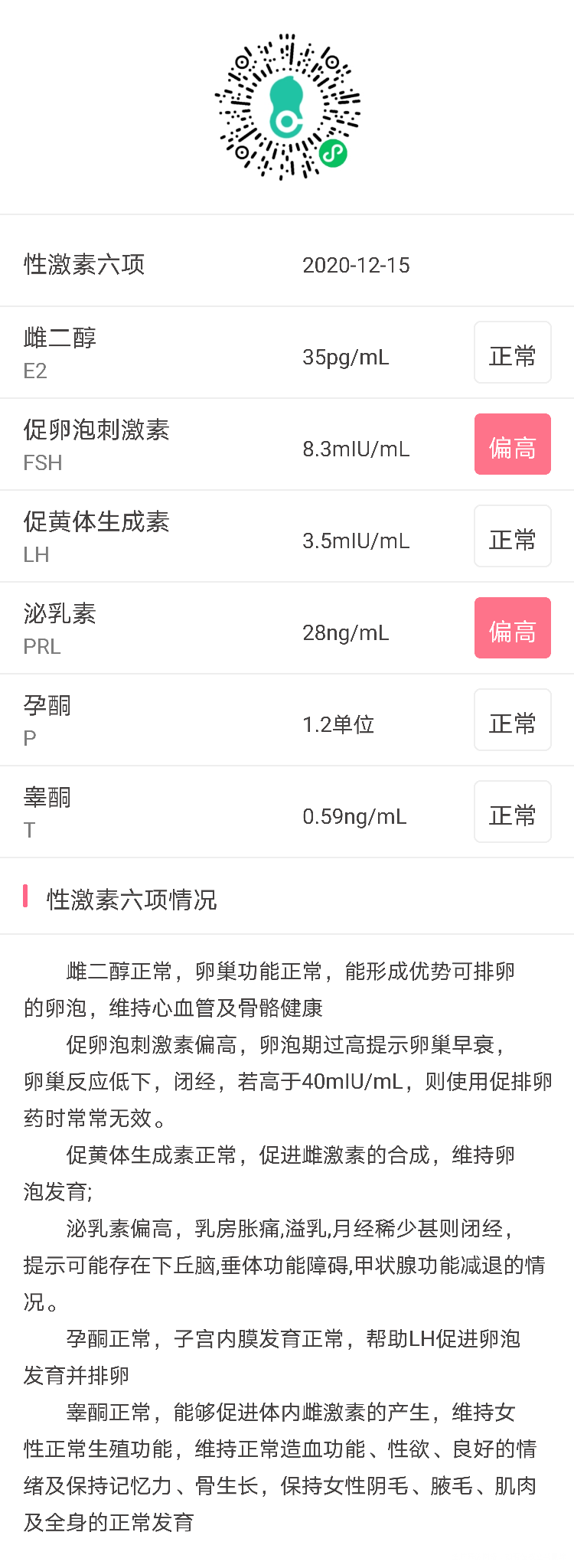
Task: Tap the green logo inside the QR code
Action: pyautogui.click(x=285, y=107)
